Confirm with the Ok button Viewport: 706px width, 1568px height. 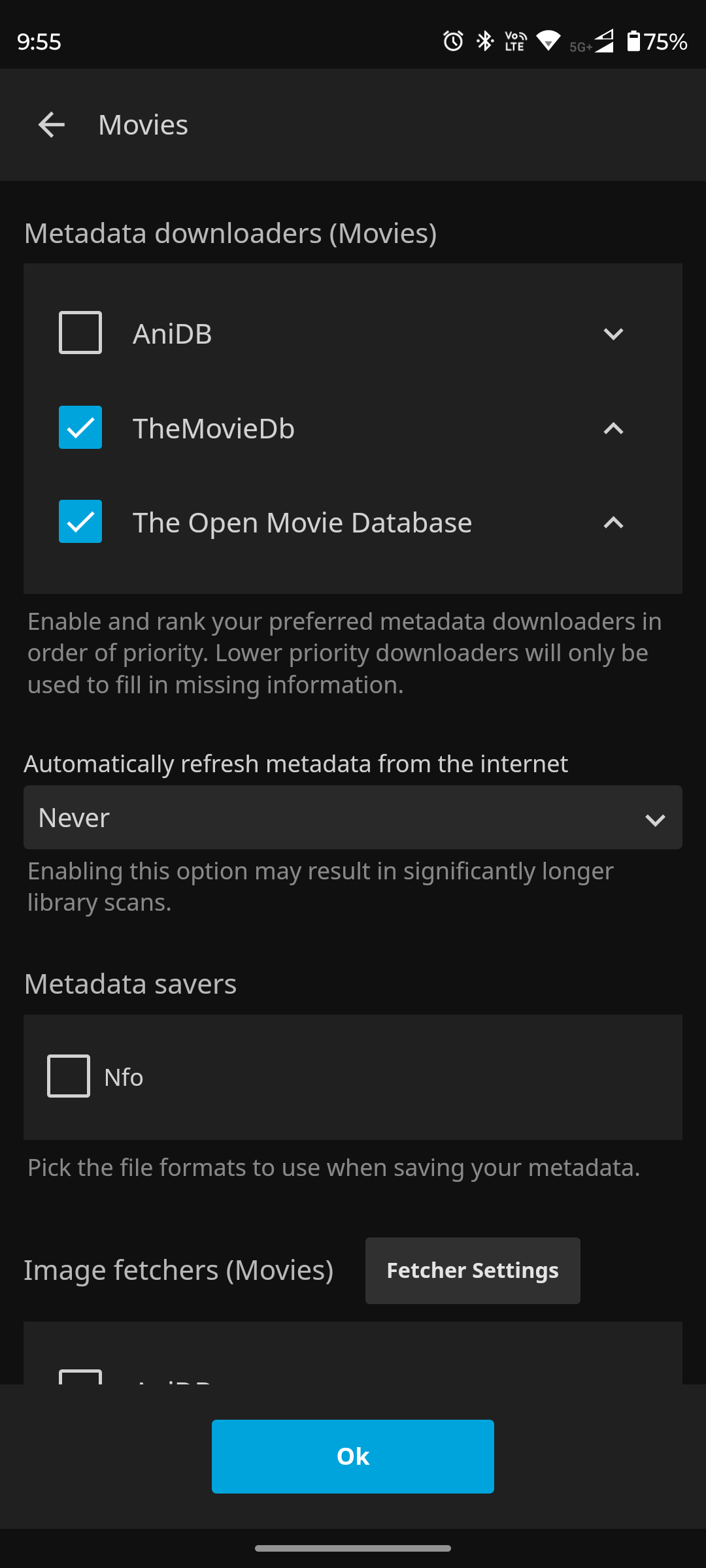tap(353, 1456)
